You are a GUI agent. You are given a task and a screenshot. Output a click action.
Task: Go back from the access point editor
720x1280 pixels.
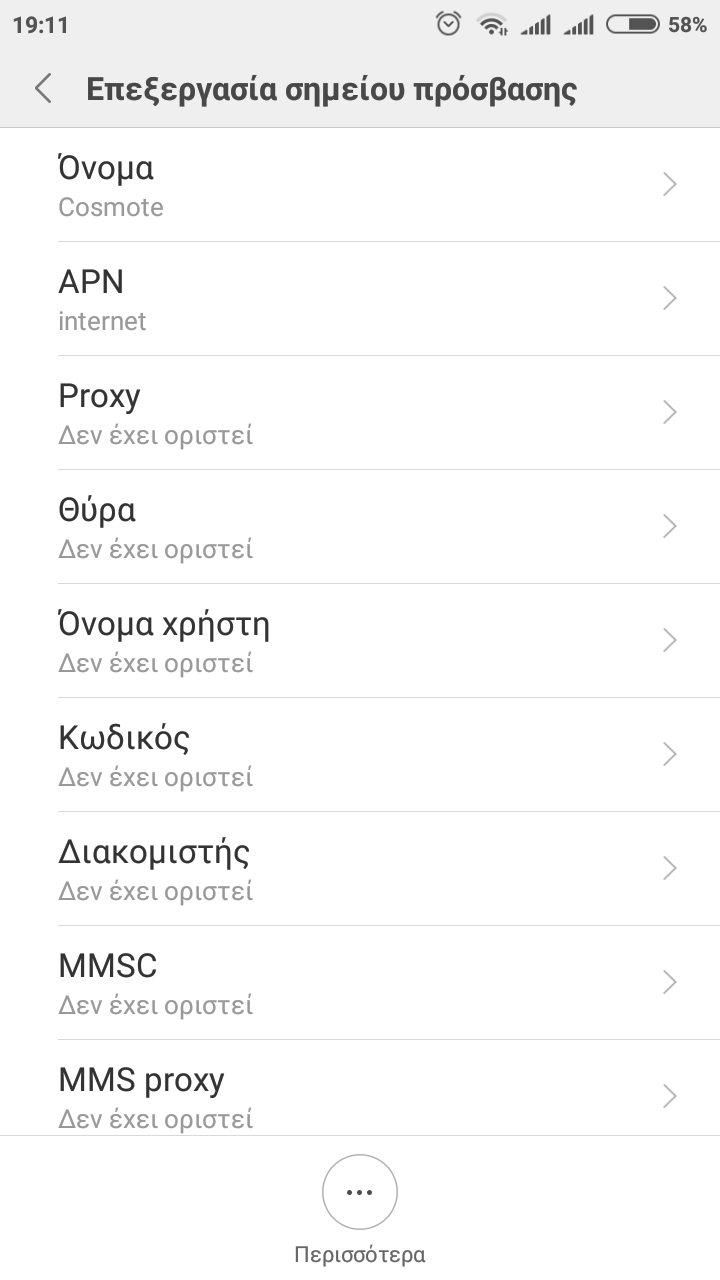point(43,89)
